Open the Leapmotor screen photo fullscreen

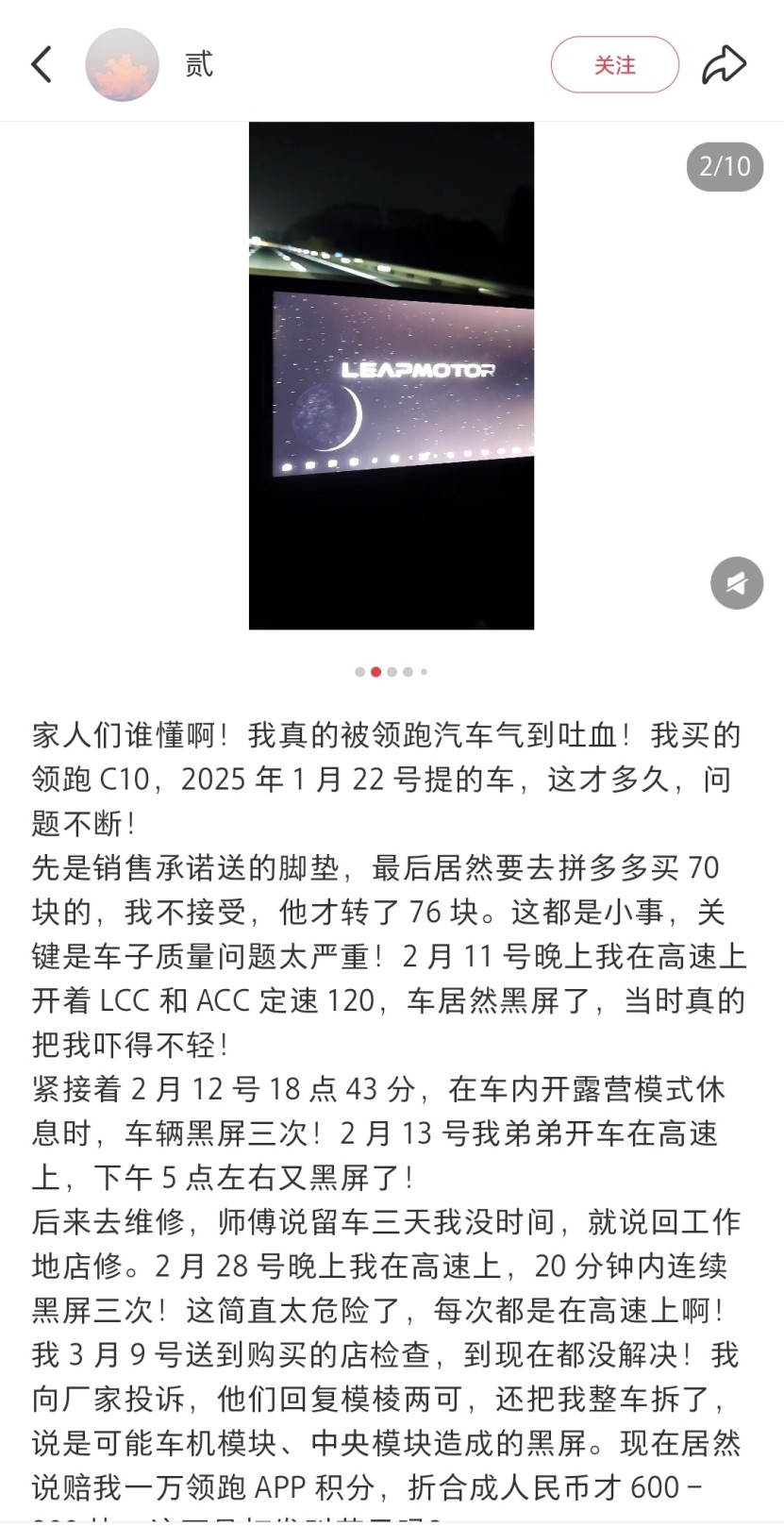pos(391,376)
